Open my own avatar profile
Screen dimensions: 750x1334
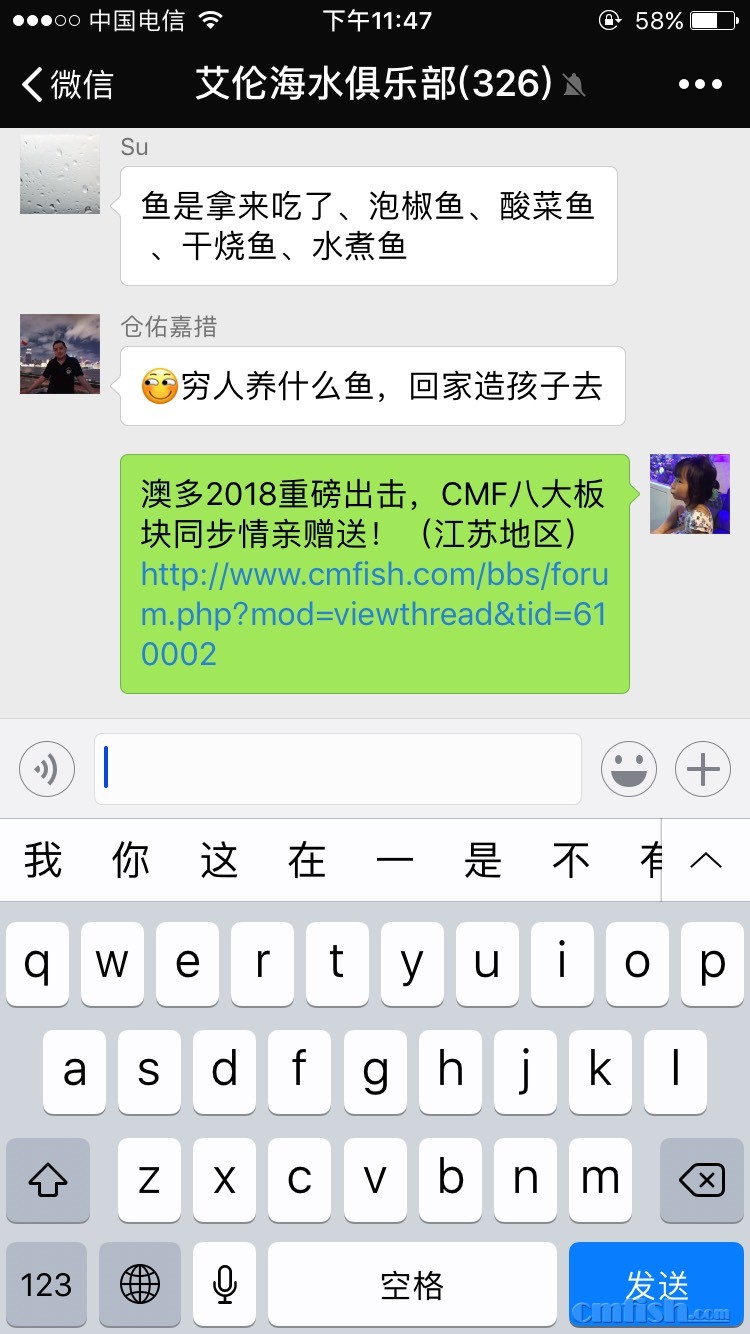click(x=690, y=494)
